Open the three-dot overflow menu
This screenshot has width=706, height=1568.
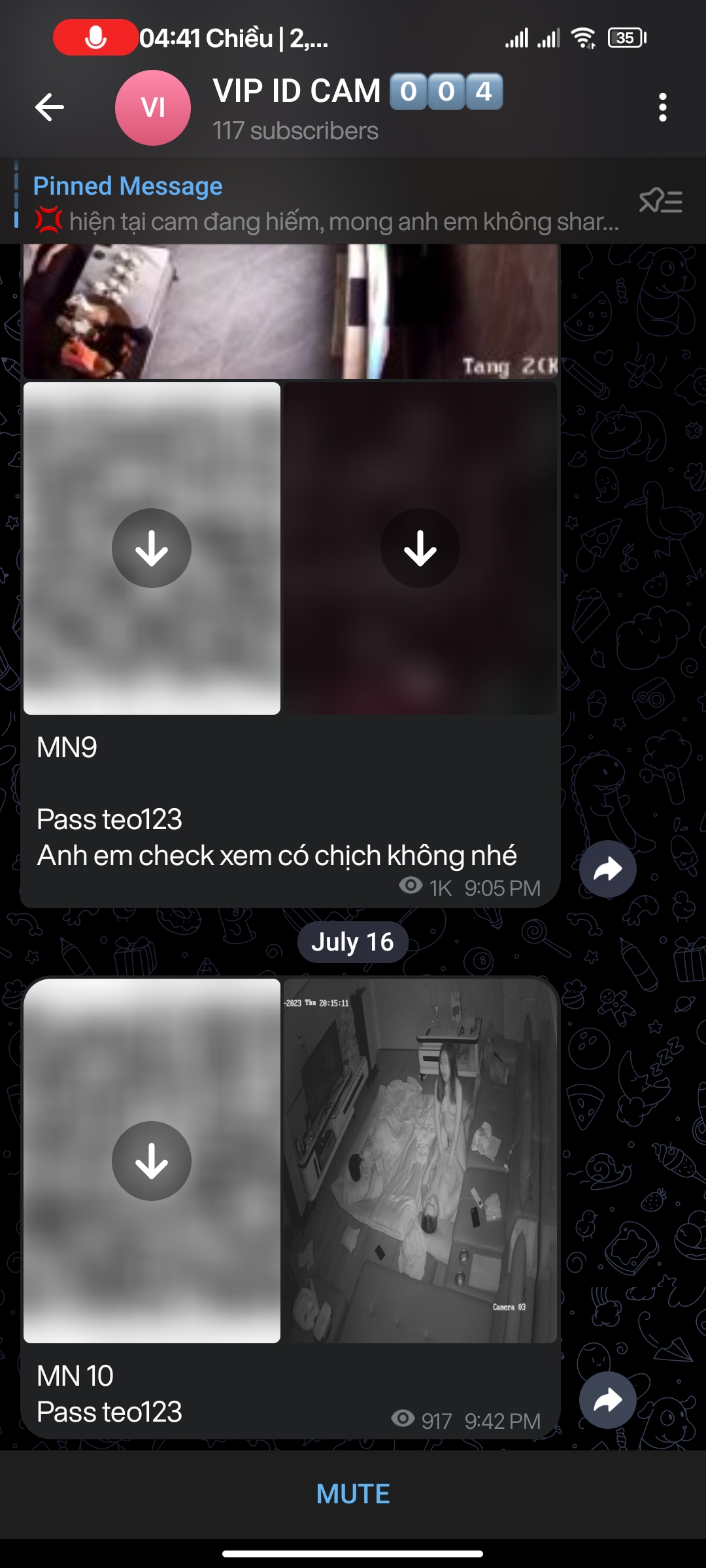pos(663,108)
